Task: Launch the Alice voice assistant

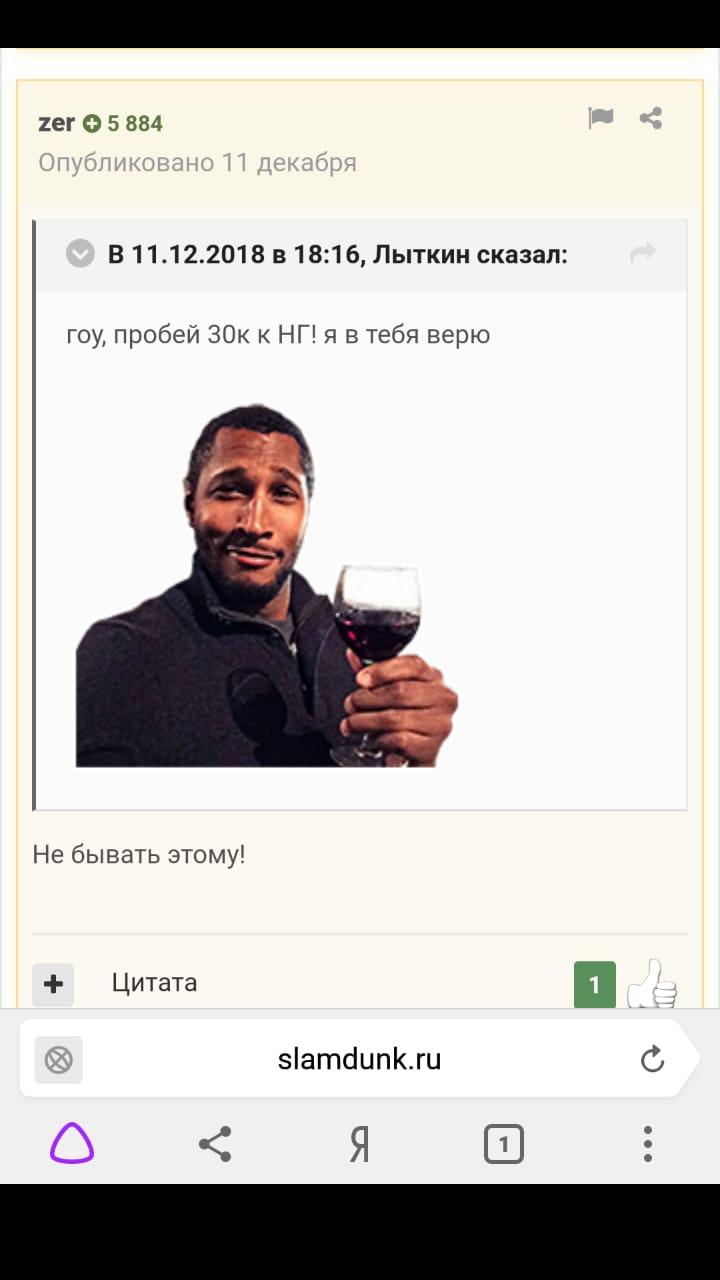Action: pos(72,1144)
